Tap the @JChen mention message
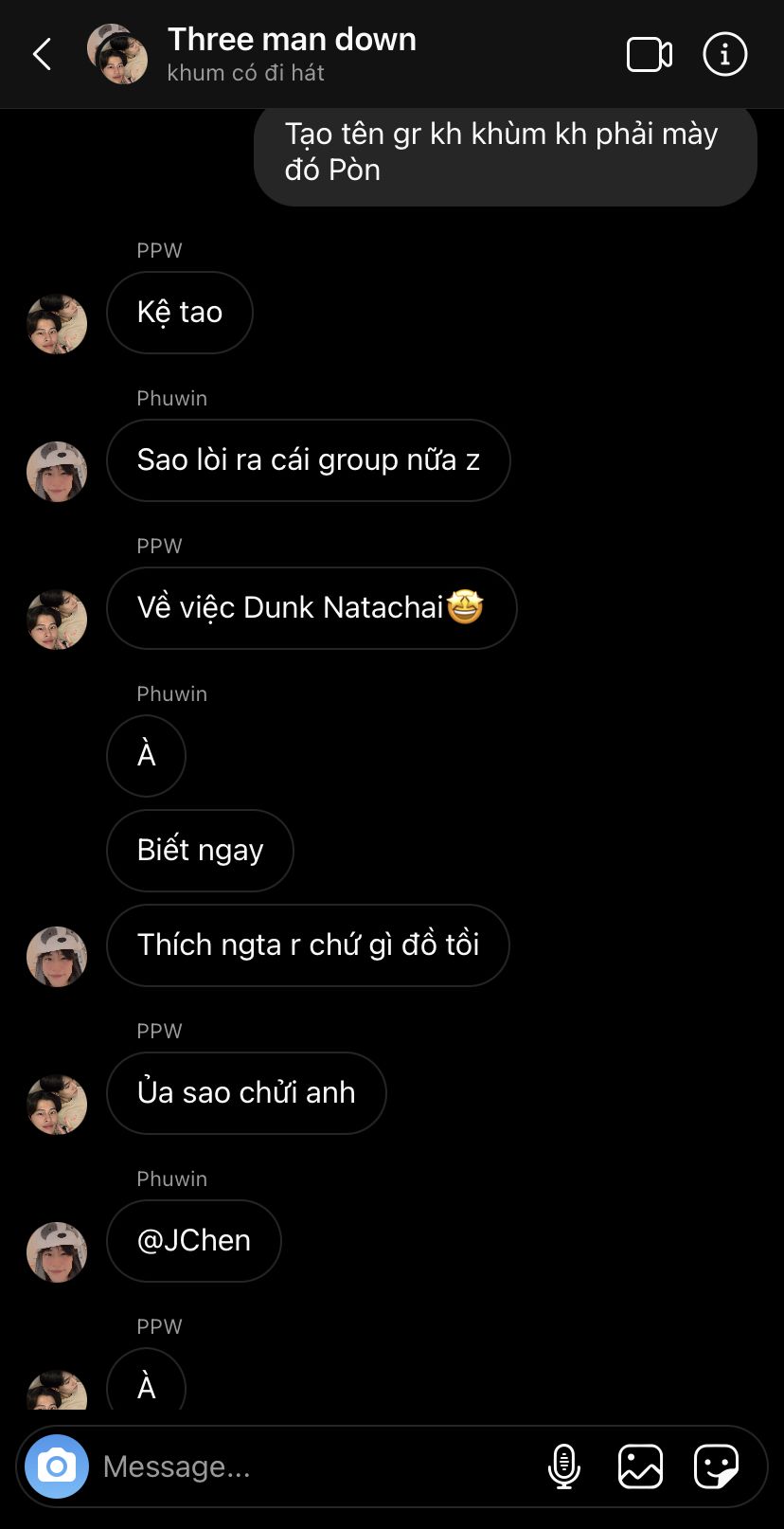The height and width of the screenshot is (1529, 784). coord(194,1240)
